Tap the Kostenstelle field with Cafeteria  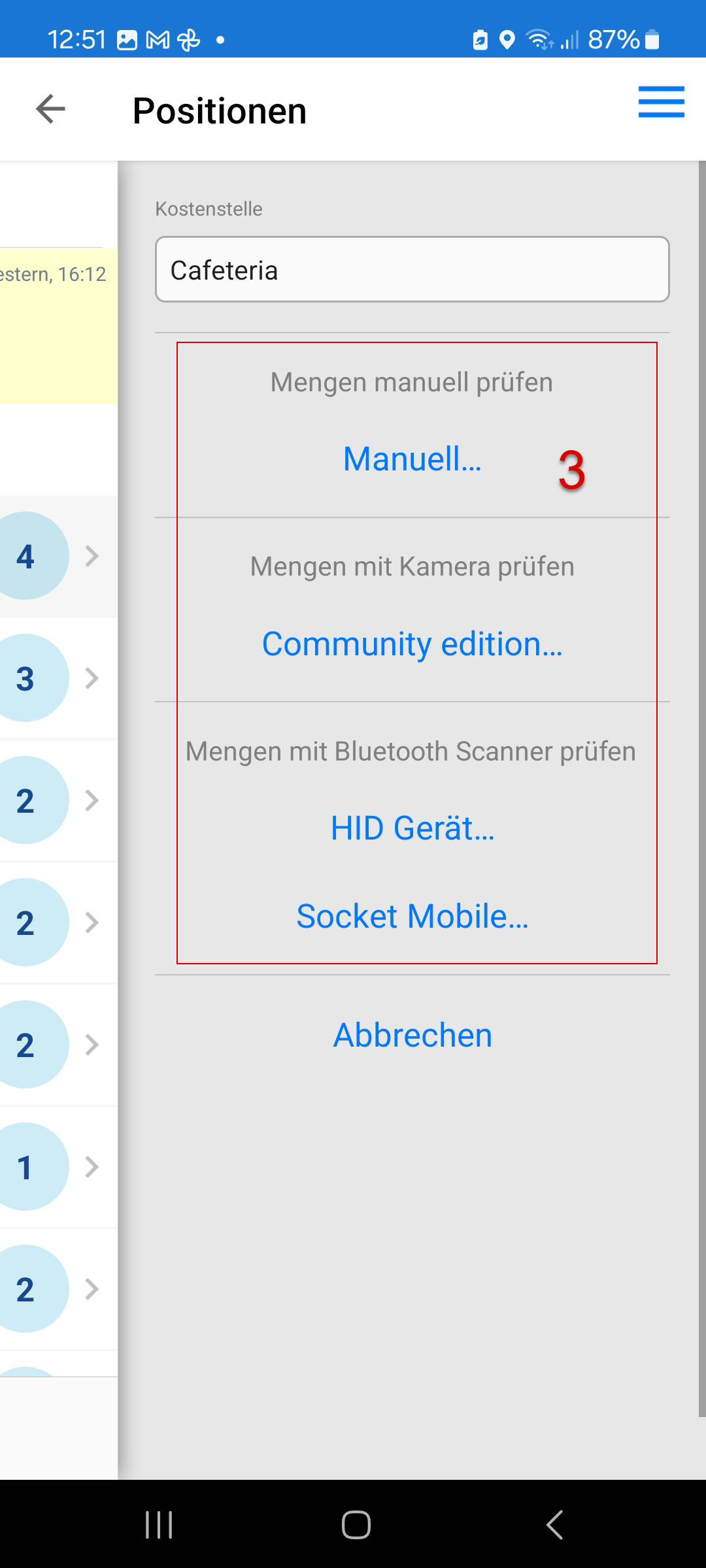click(412, 269)
